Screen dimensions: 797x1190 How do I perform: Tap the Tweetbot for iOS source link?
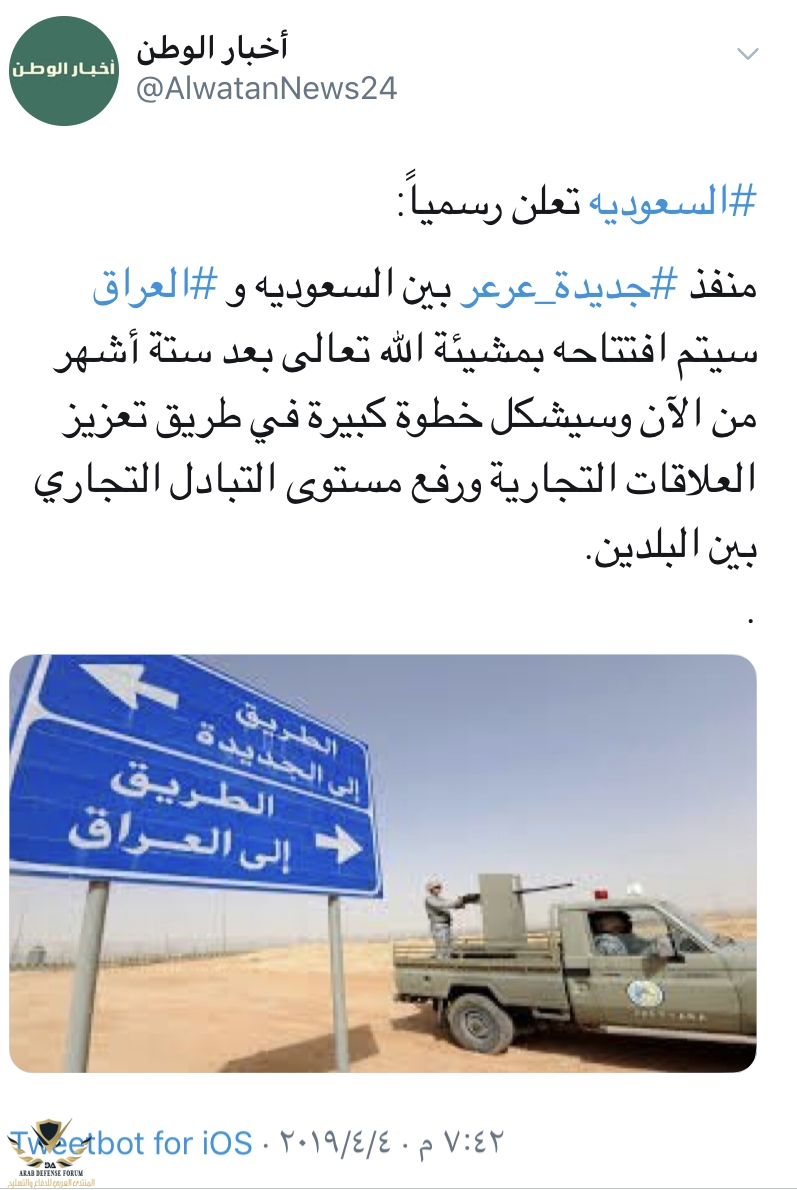click(130, 1140)
